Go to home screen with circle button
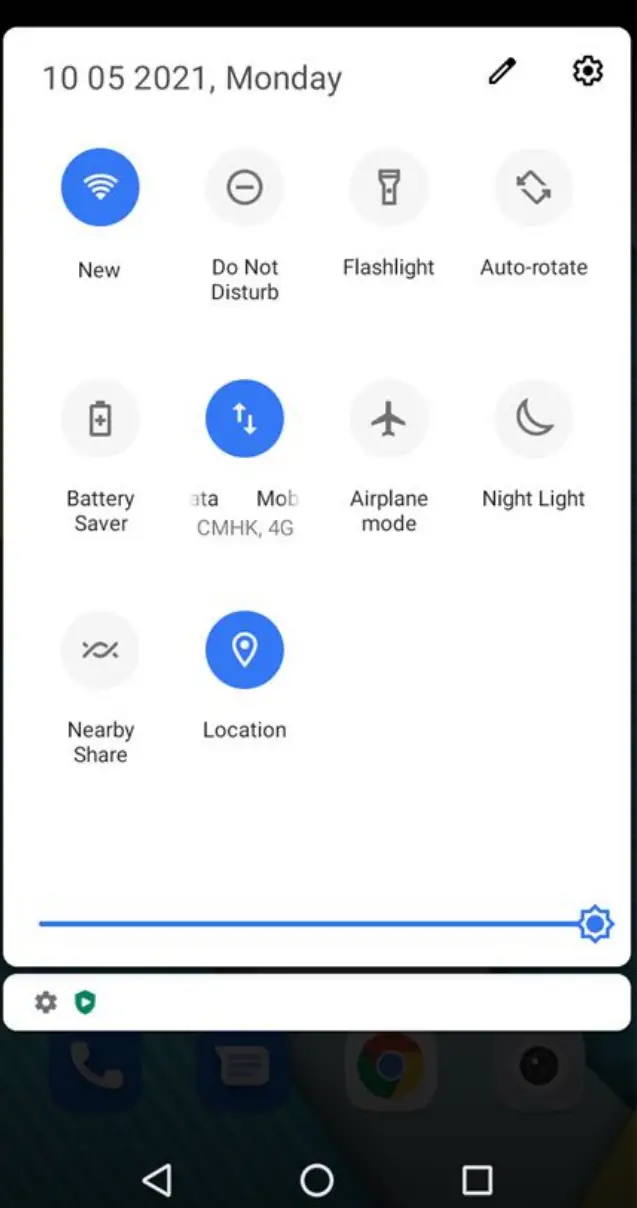The image size is (637, 1208). [x=317, y=1180]
